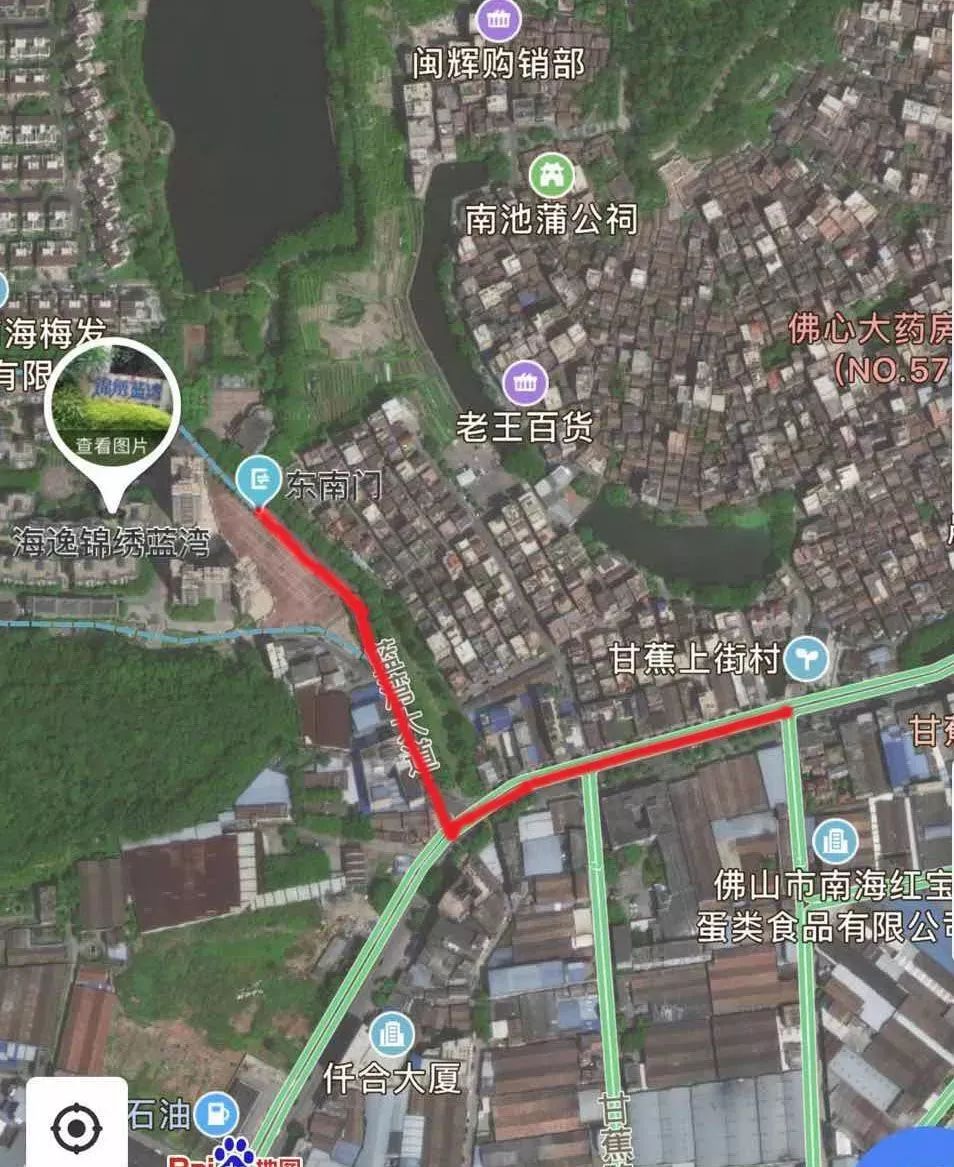
Task: Select the 东南门 map marker
Action: (x=259, y=479)
